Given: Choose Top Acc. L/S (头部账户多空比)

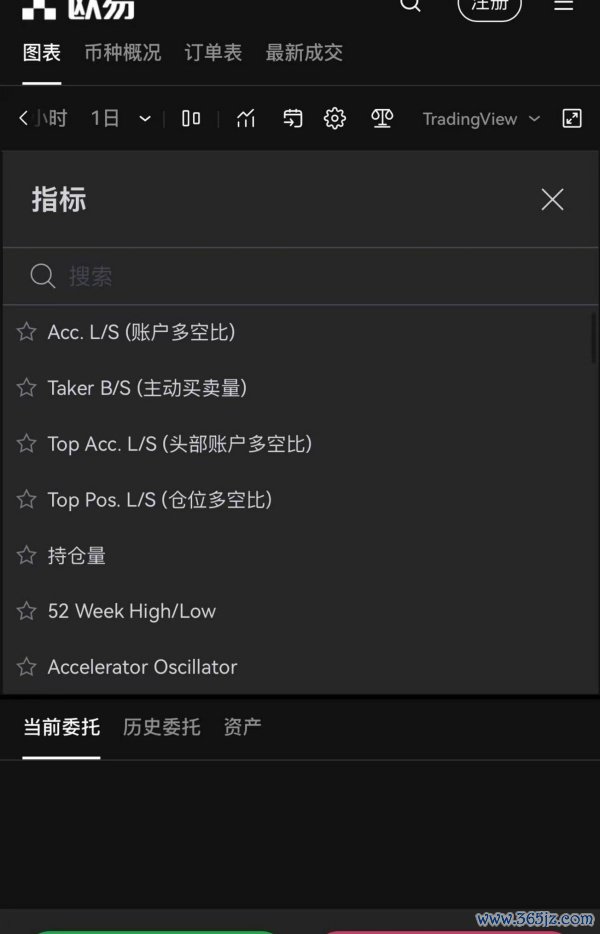Looking at the screenshot, I should tap(179, 444).
